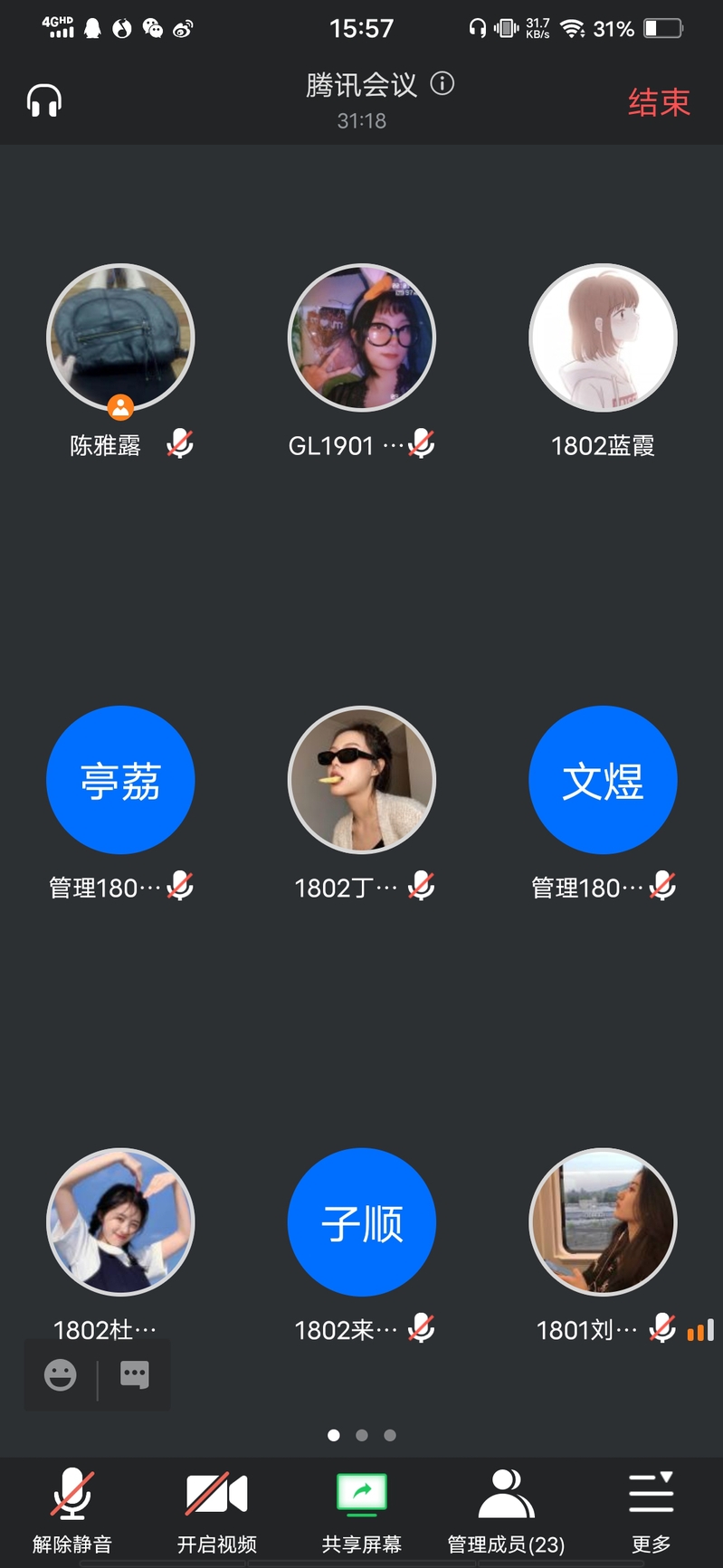Select participant 1802杜

[120, 1222]
